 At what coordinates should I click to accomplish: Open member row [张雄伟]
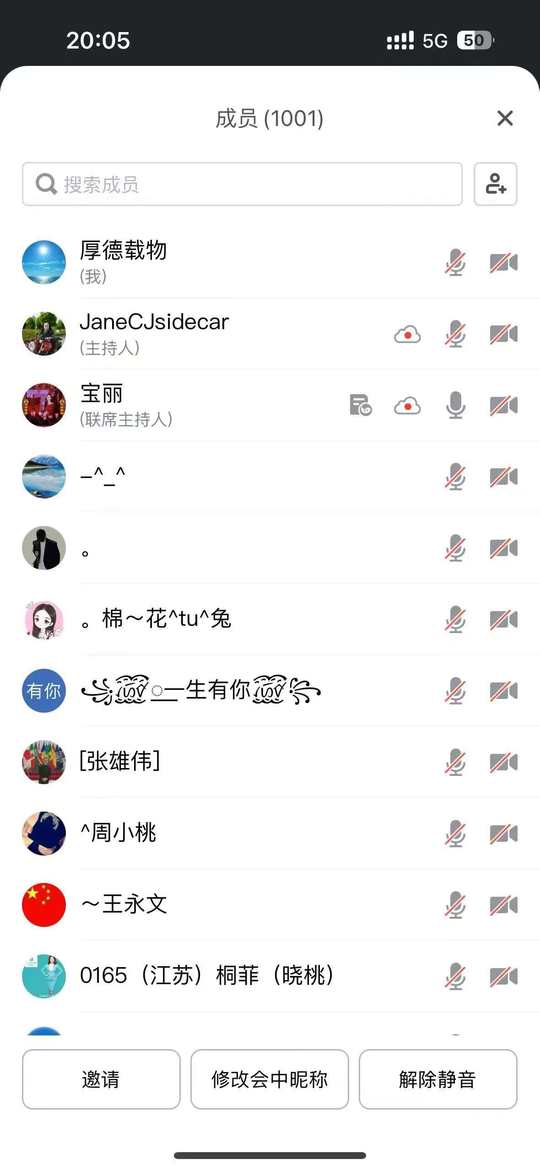[x=270, y=762]
